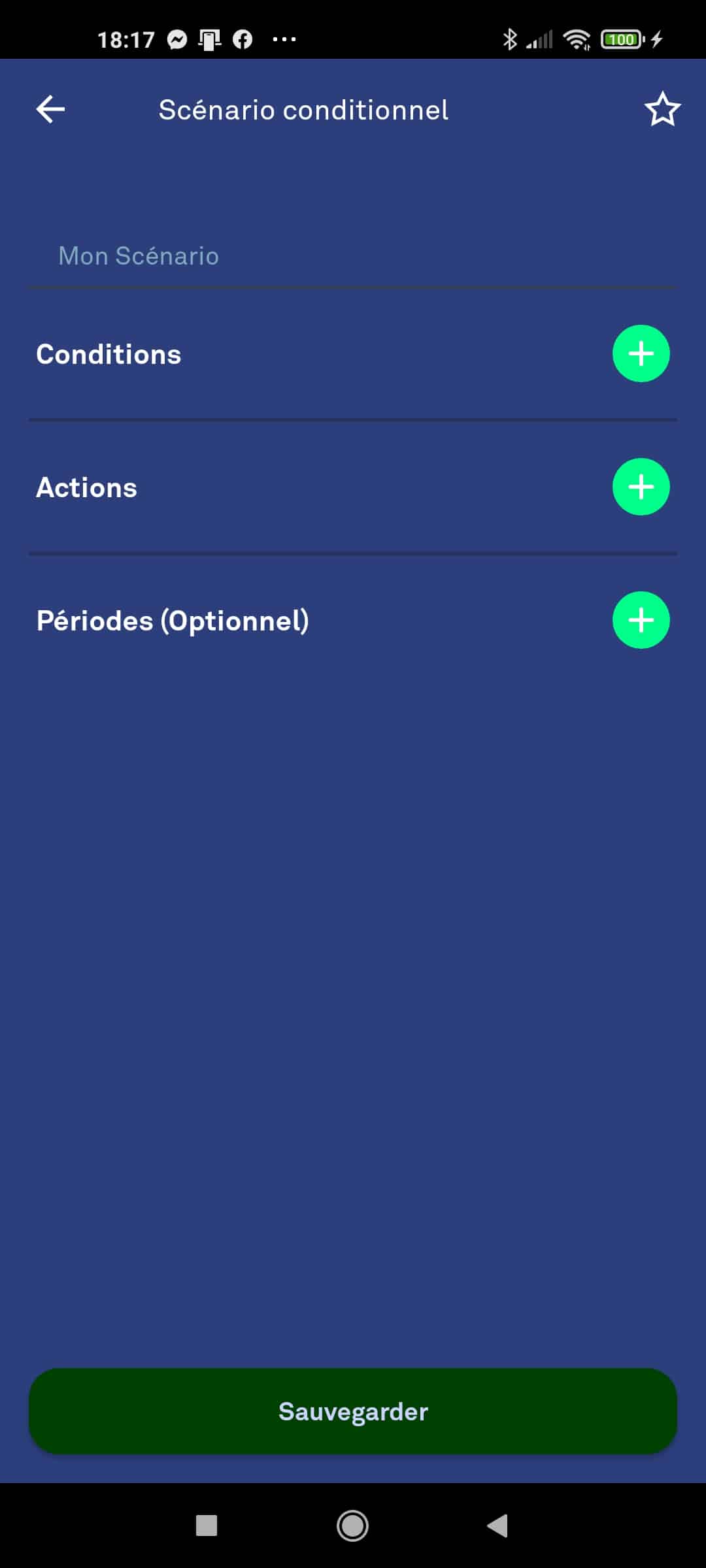Viewport: 706px width, 1568px height.
Task: Mark the scenario as favorite with the star
Action: [x=662, y=109]
